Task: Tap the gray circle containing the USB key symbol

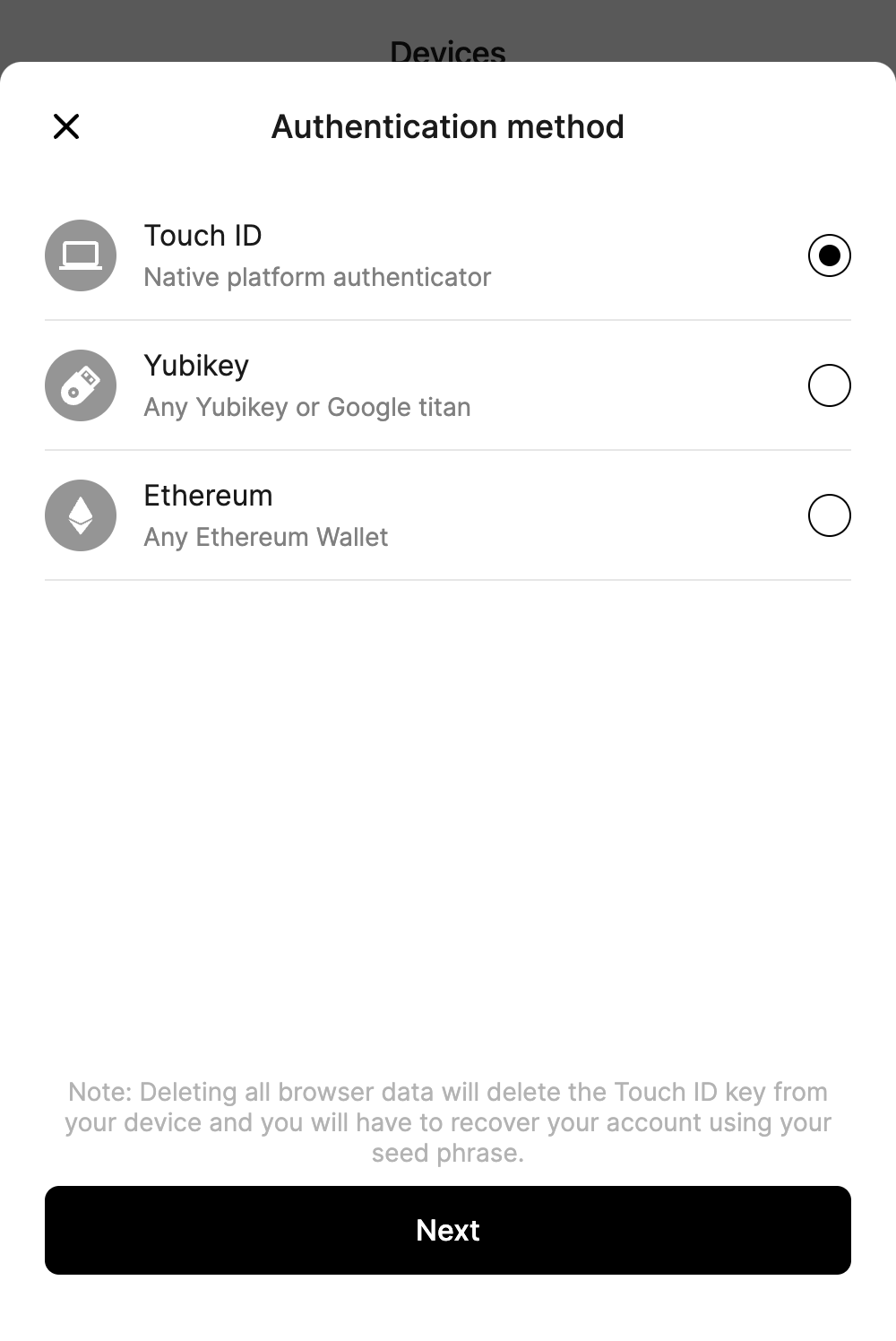Action: tap(80, 385)
